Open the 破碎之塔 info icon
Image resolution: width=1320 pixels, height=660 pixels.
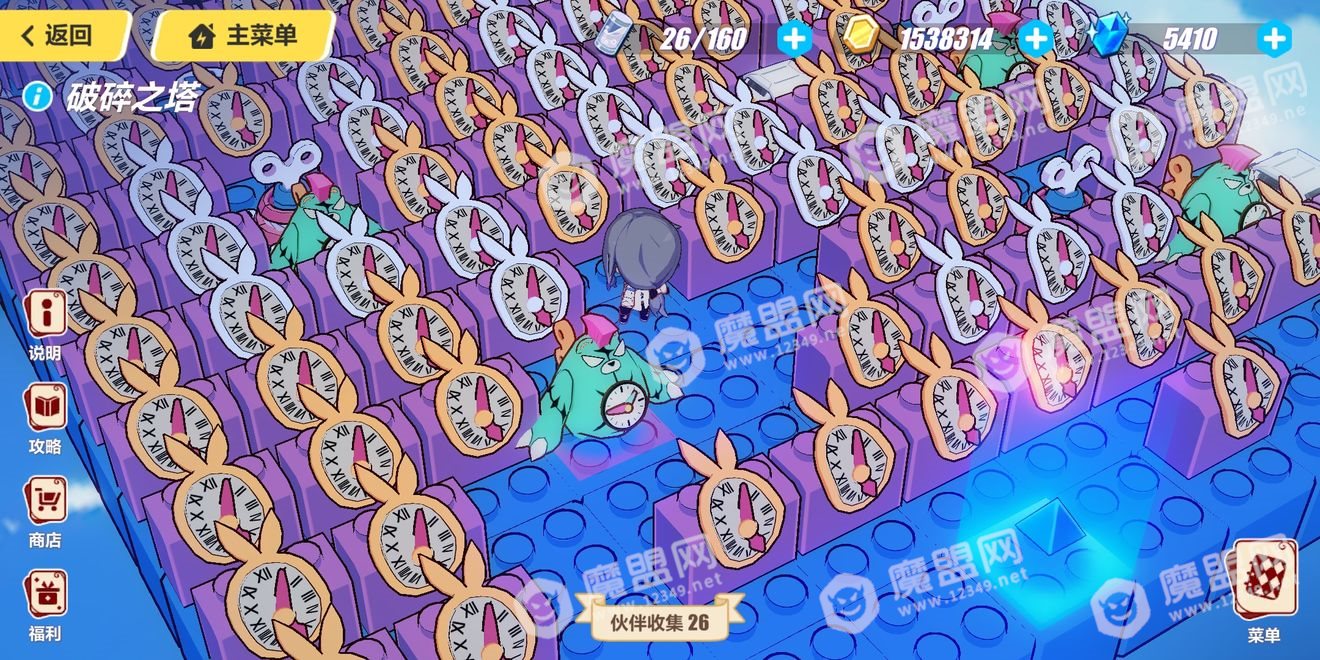click(x=38, y=97)
